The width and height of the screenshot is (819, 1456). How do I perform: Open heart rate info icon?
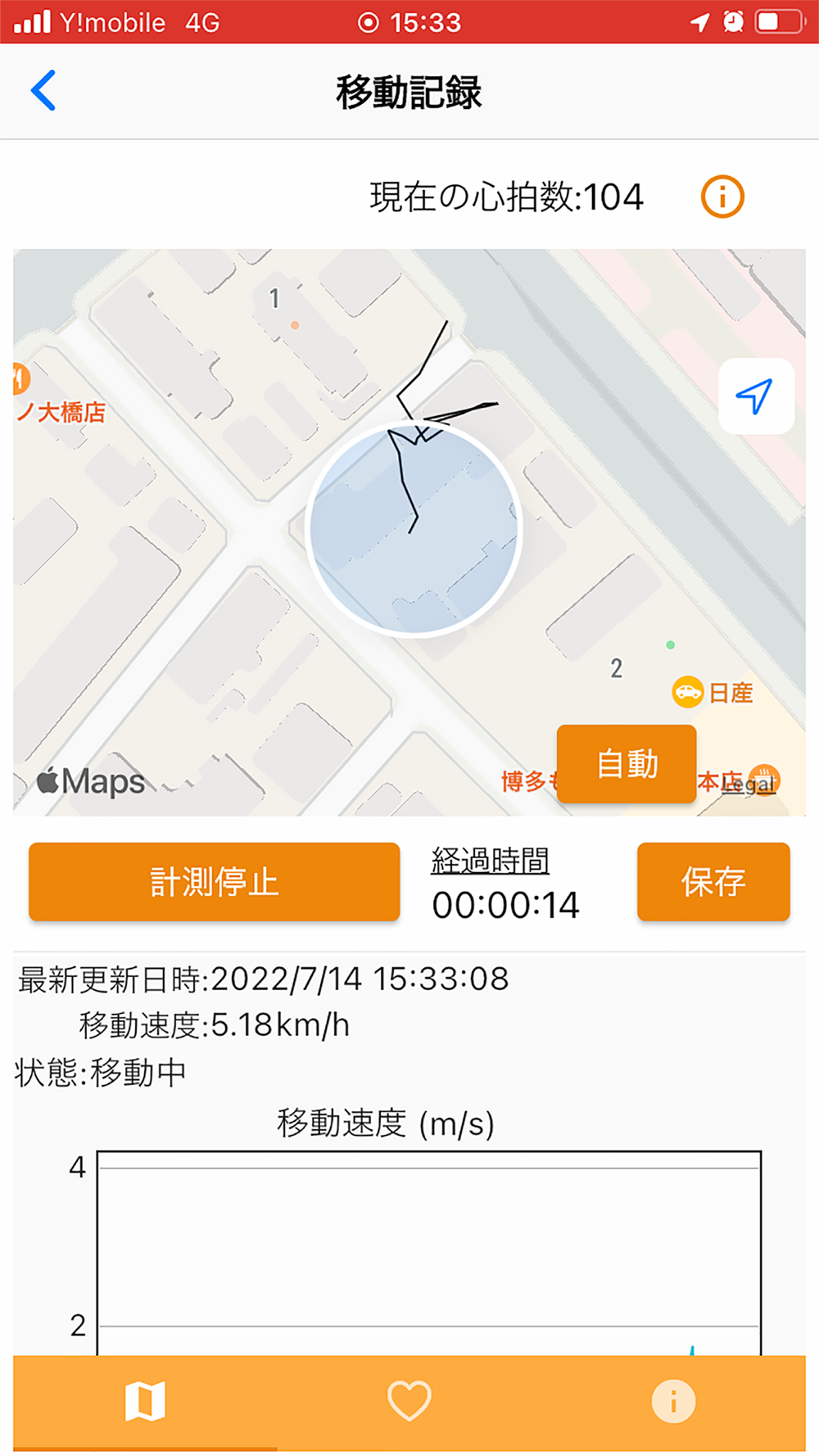pos(722,197)
